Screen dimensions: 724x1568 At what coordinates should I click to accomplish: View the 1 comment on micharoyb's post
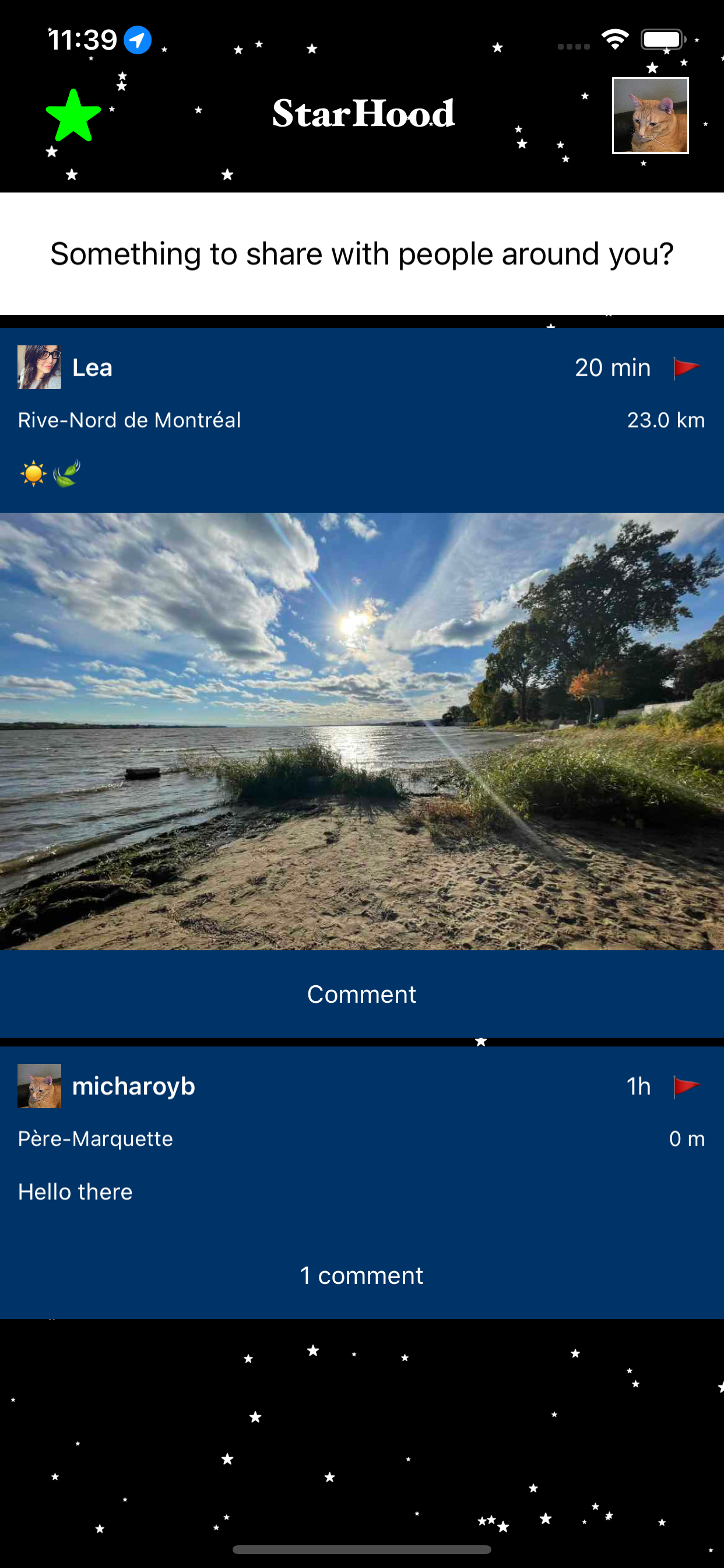[362, 1275]
